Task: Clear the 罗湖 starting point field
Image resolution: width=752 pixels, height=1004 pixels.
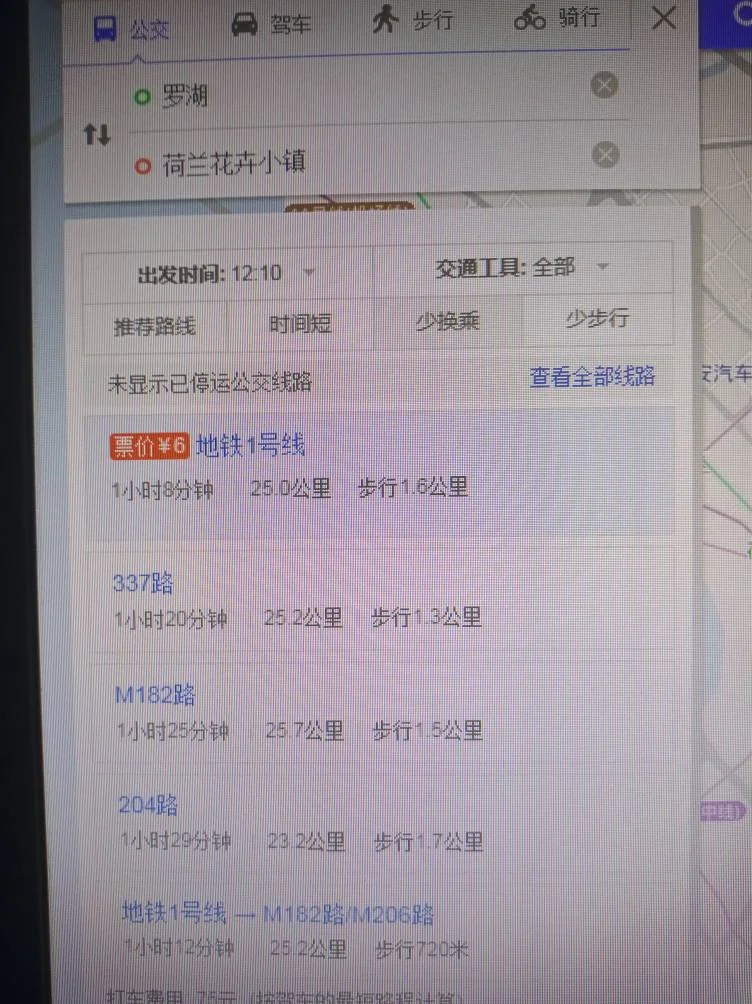Action: 604,85
